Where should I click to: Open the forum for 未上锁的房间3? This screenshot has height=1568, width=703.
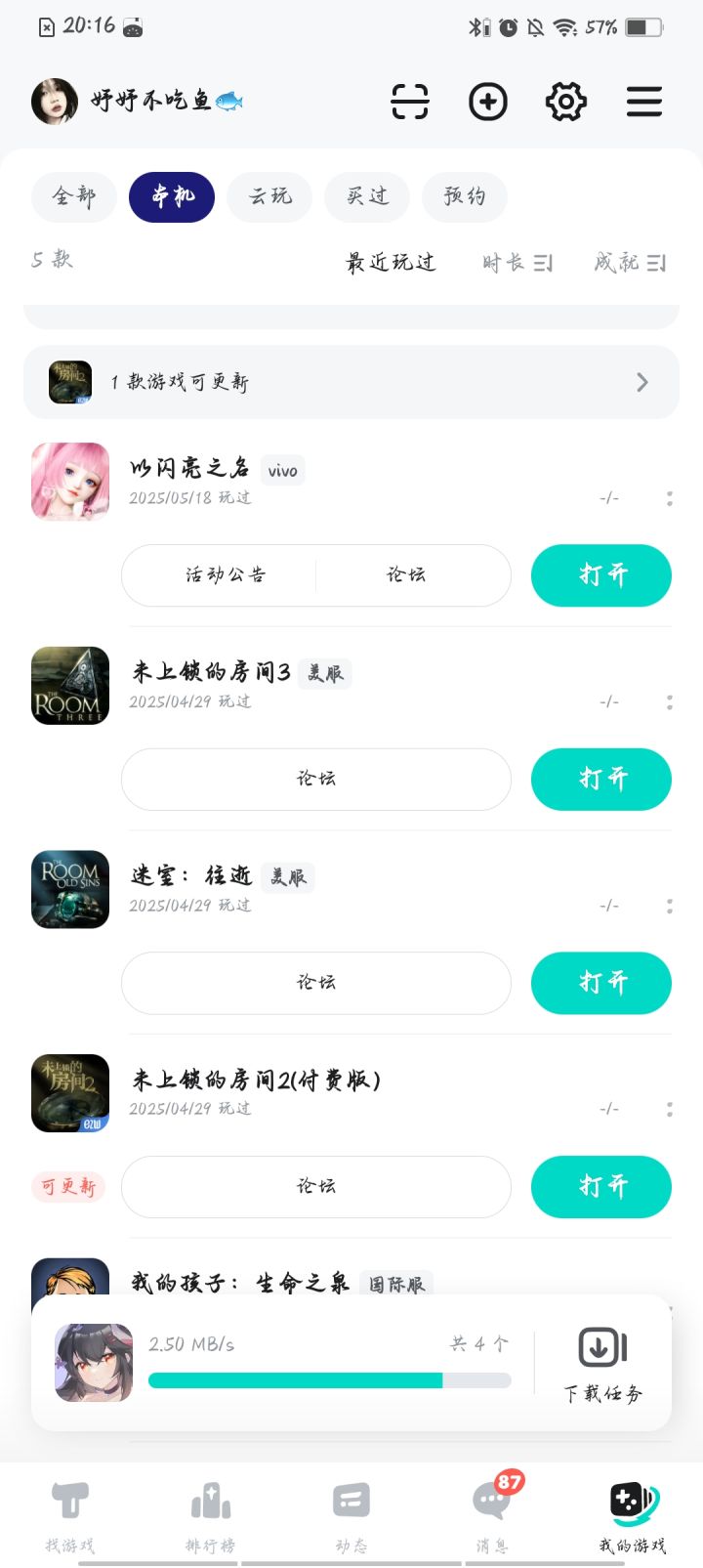tap(316, 780)
